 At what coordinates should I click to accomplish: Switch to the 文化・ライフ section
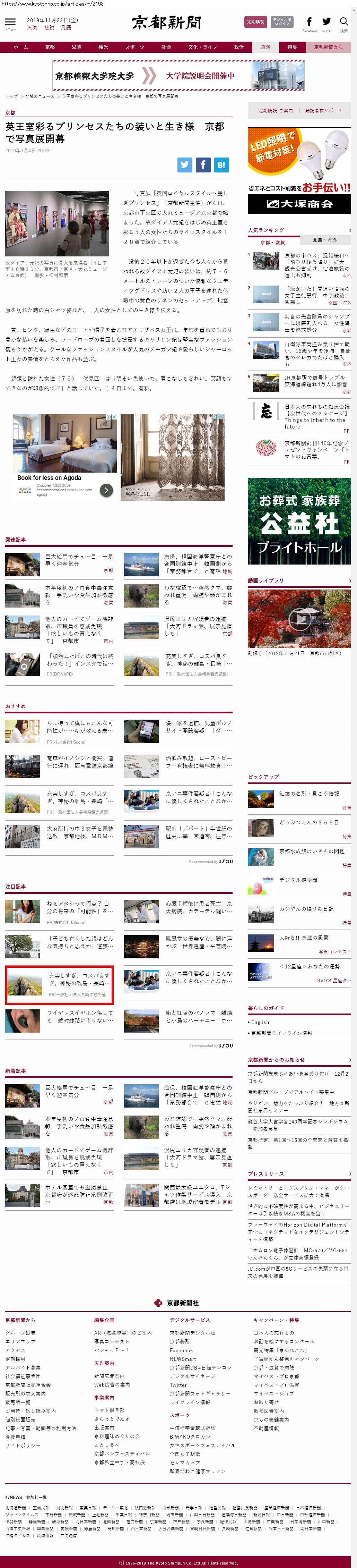tap(202, 47)
